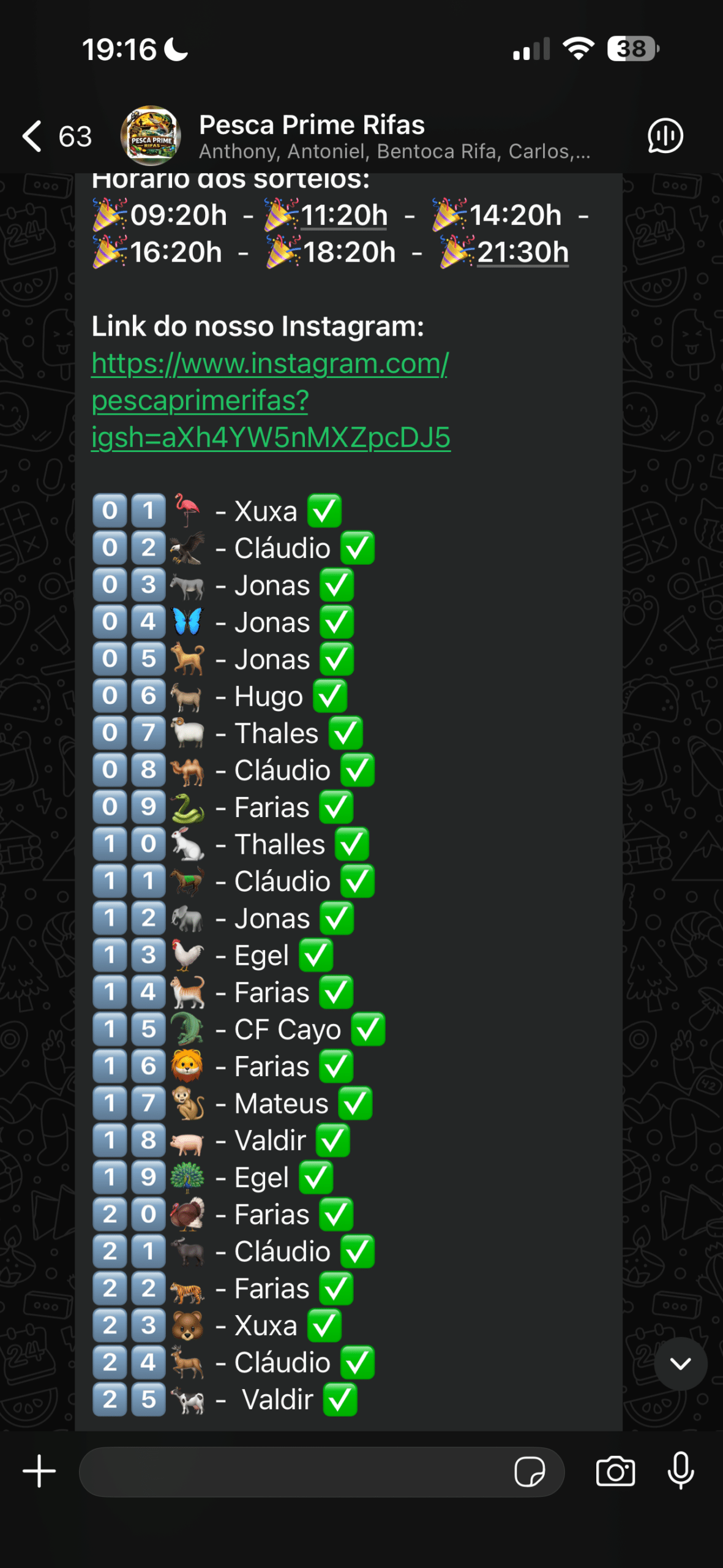Open the attachment plus menu
This screenshot has height=1568, width=723.
tap(39, 1471)
